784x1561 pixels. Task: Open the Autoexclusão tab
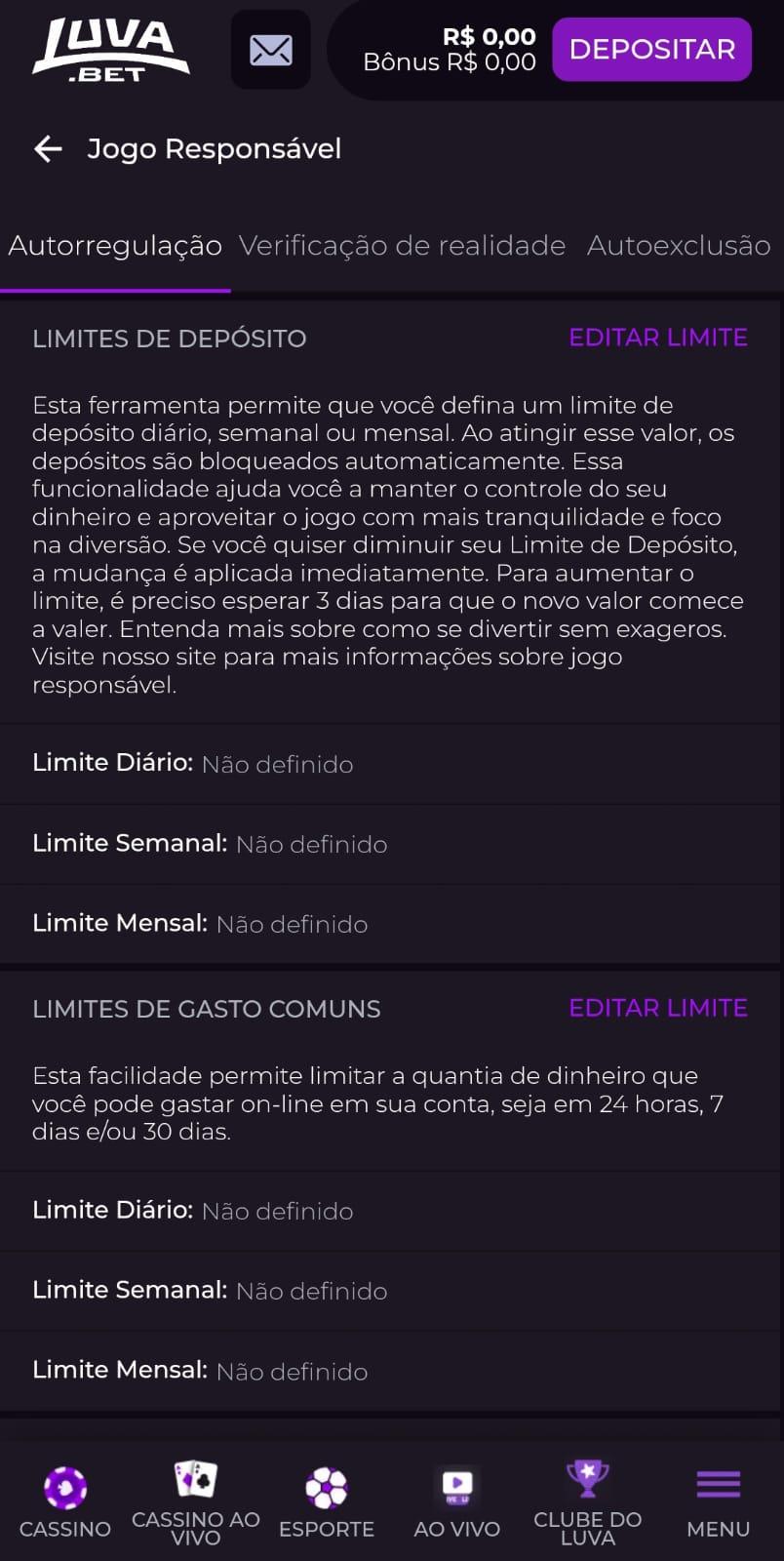pyautogui.click(x=677, y=246)
